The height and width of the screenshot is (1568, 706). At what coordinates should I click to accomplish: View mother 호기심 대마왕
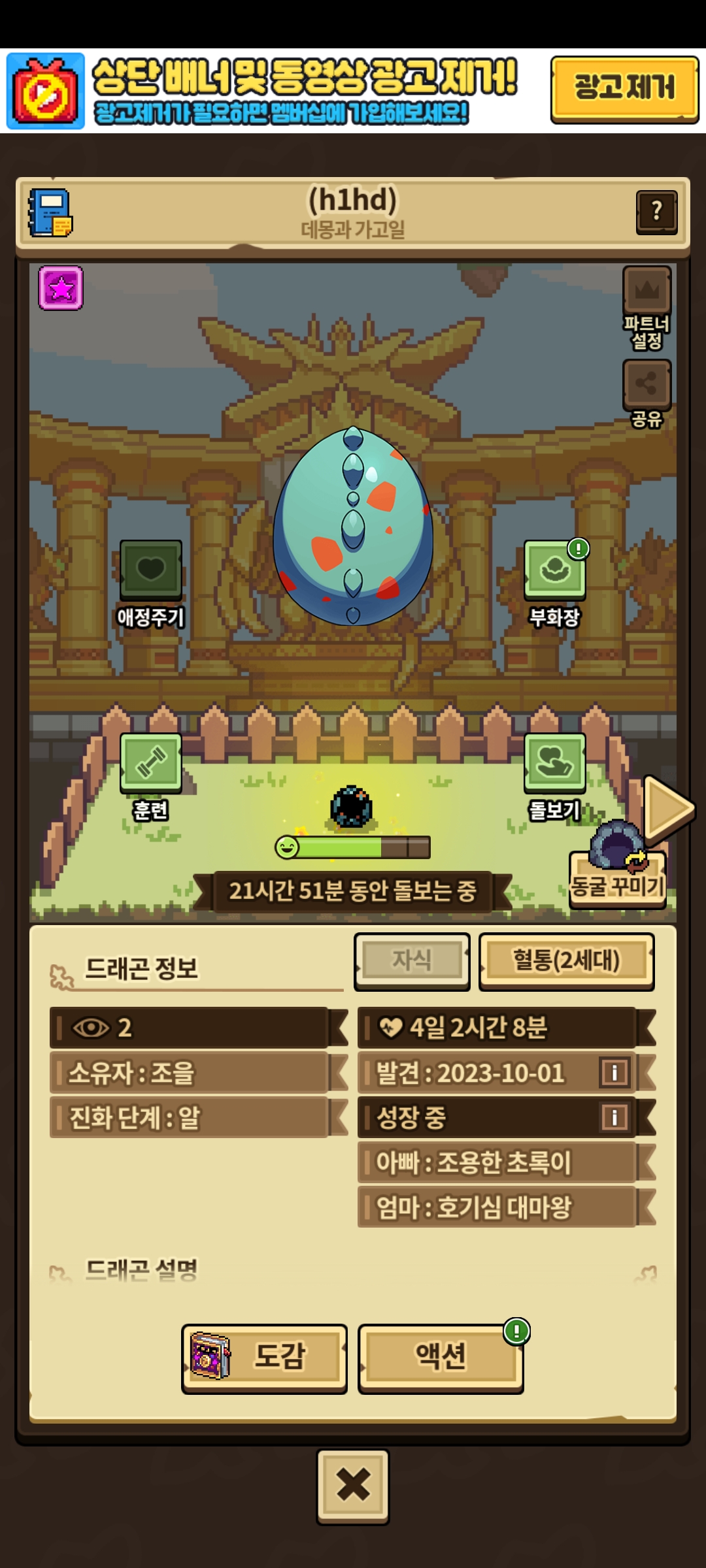pyautogui.click(x=497, y=1207)
